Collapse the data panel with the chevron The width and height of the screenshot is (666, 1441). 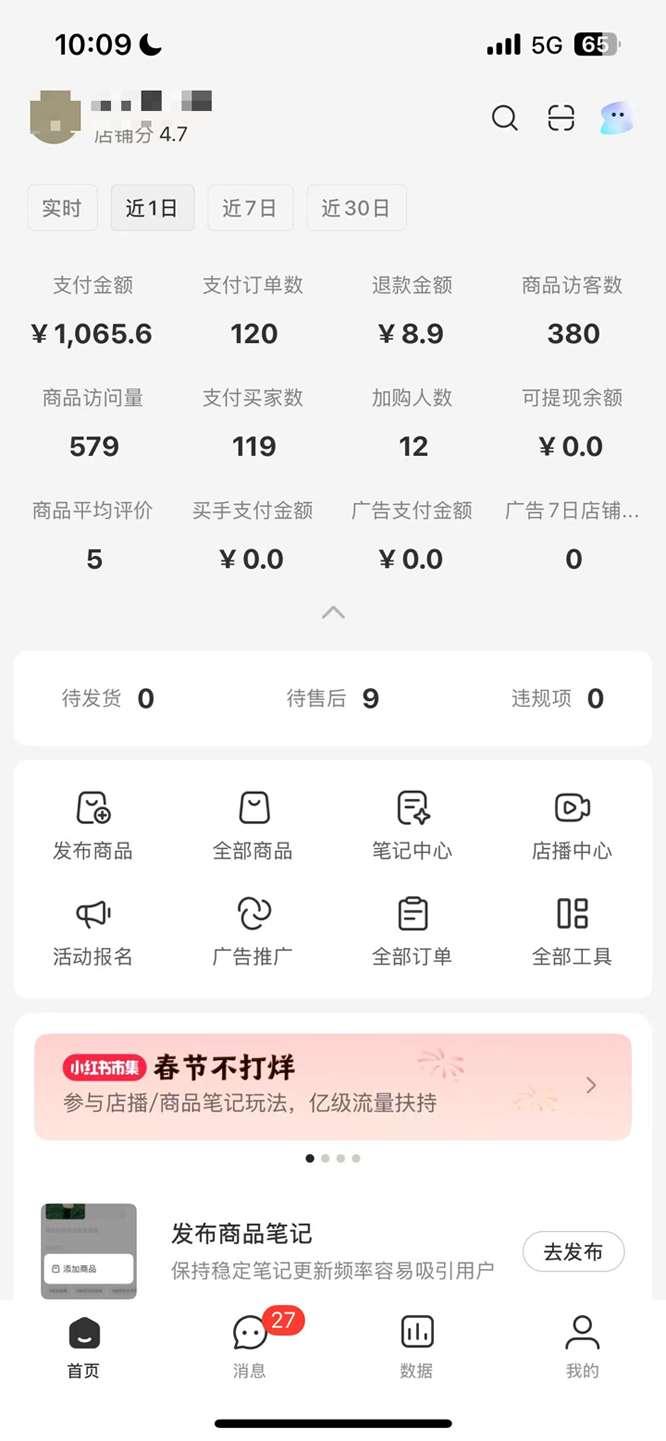(x=333, y=613)
